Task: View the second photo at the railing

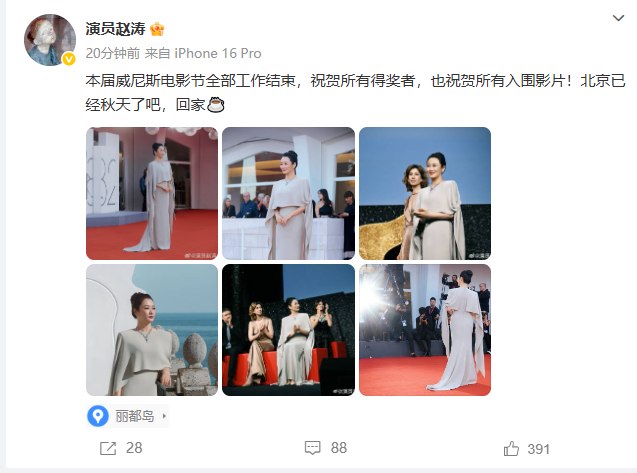Action: click(x=288, y=193)
